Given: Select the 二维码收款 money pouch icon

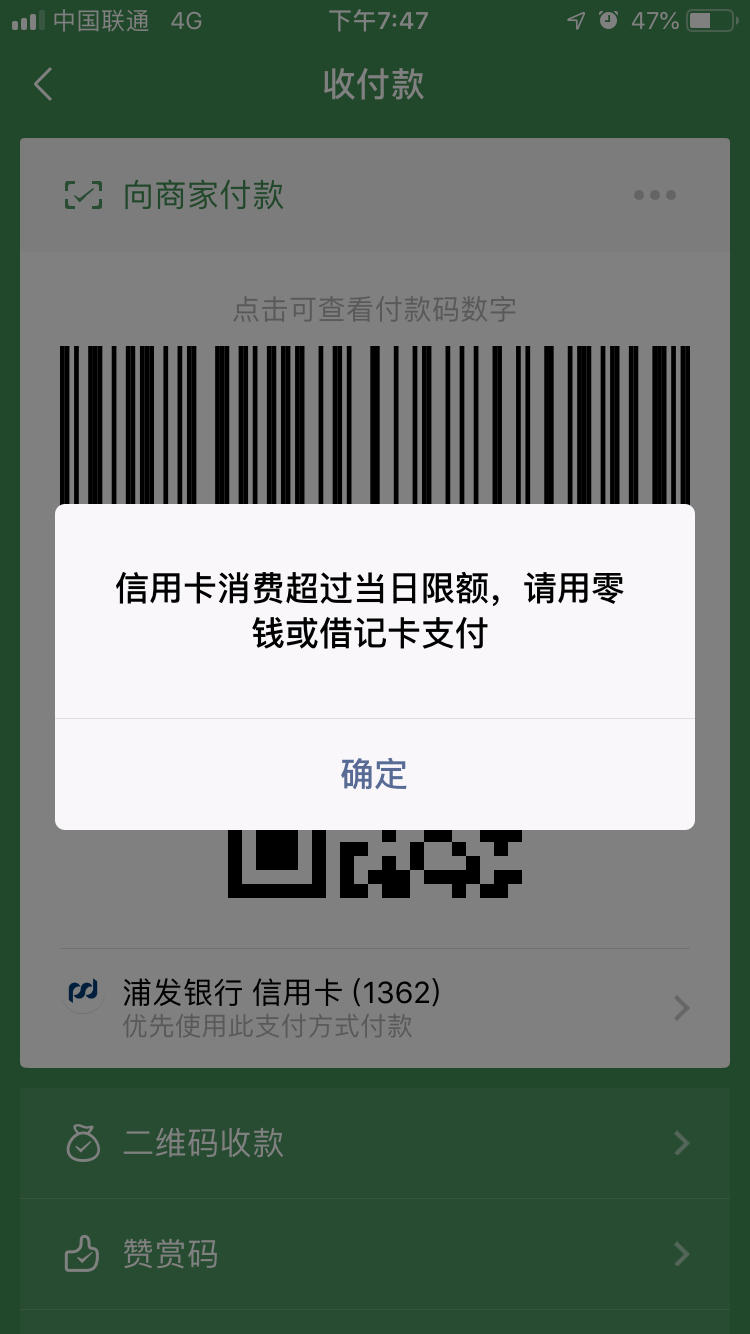Looking at the screenshot, I should (x=85, y=1142).
